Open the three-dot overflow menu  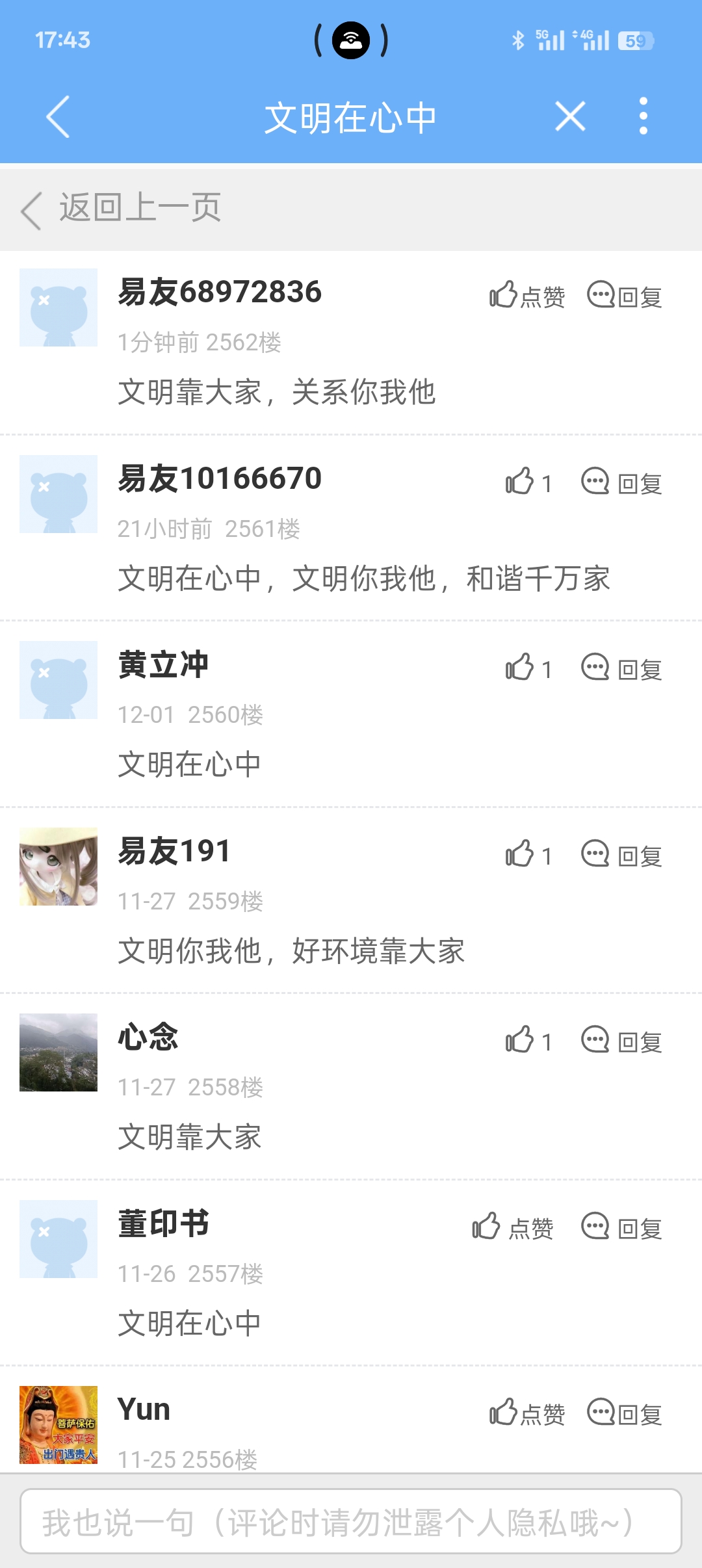[643, 117]
